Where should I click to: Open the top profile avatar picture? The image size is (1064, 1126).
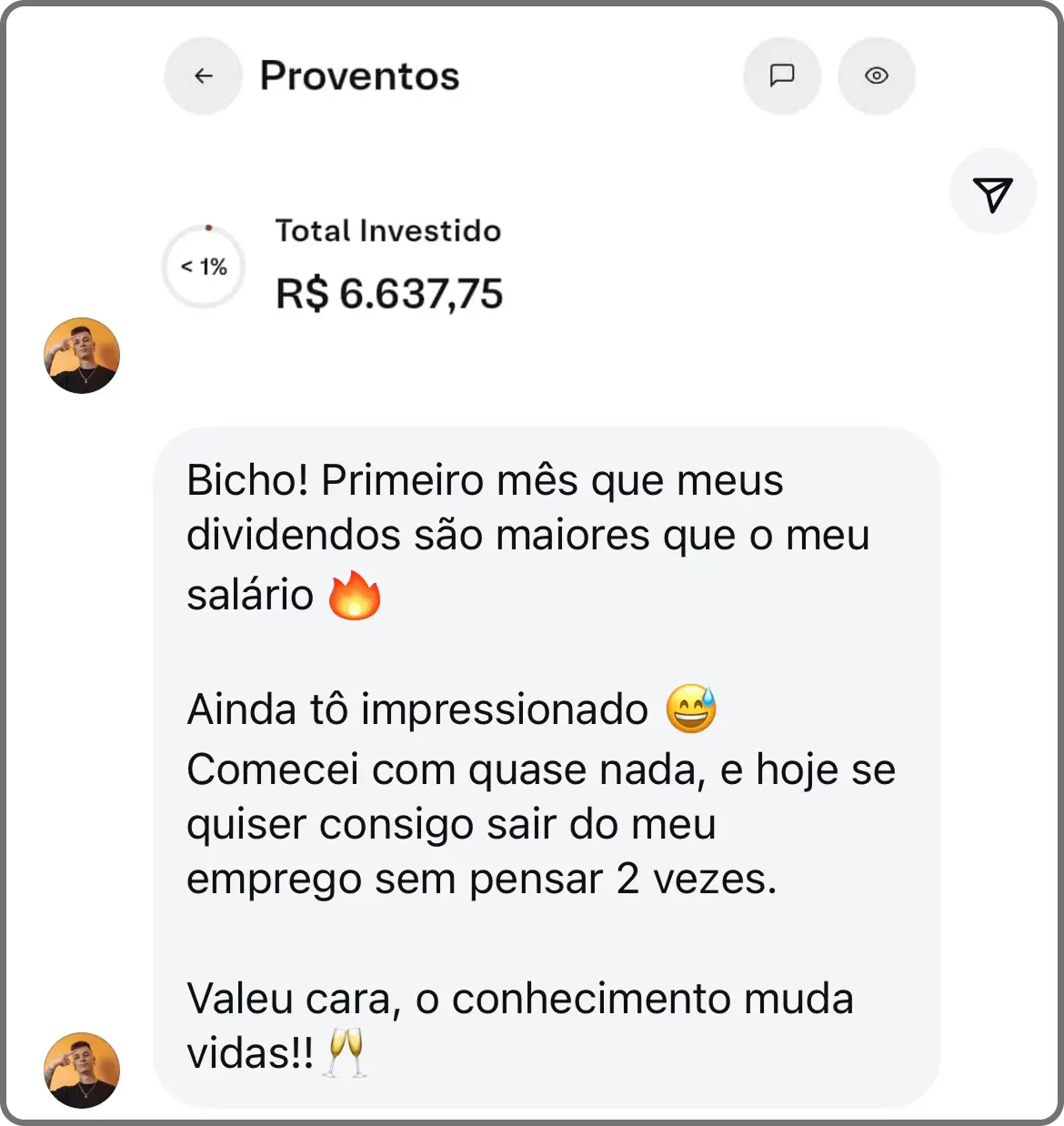[x=81, y=357]
